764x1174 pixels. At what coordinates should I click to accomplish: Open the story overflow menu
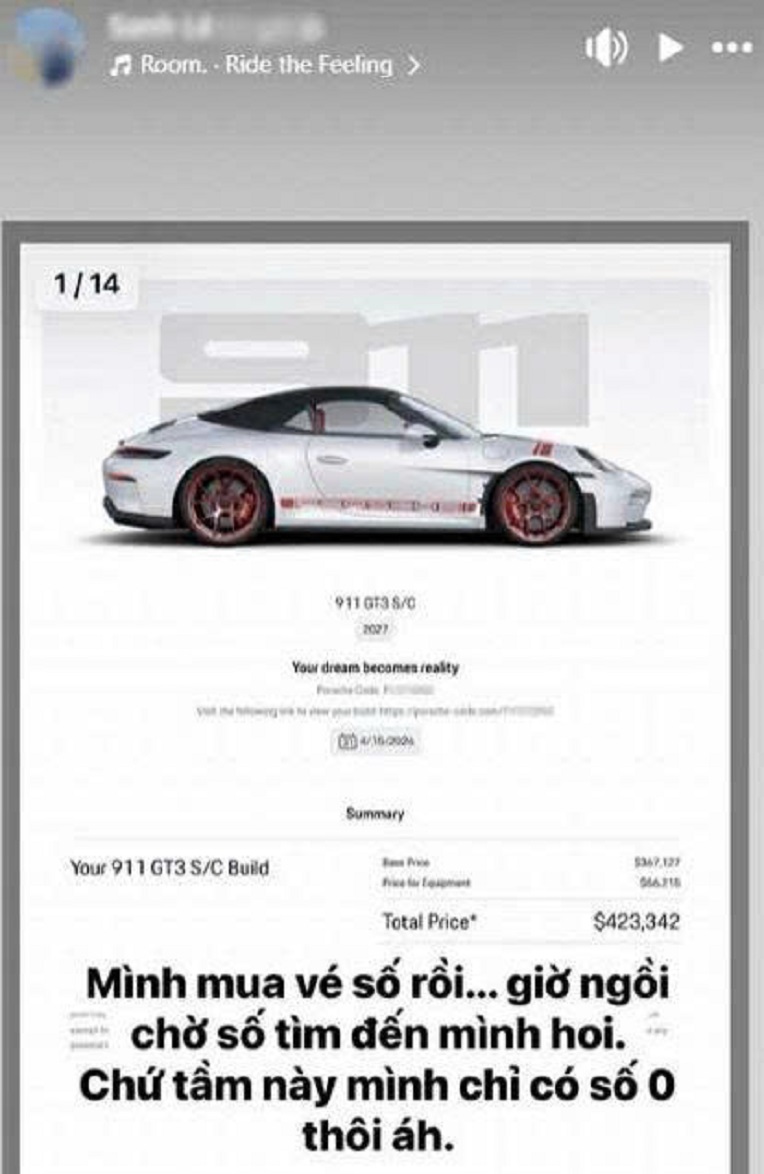click(731, 47)
